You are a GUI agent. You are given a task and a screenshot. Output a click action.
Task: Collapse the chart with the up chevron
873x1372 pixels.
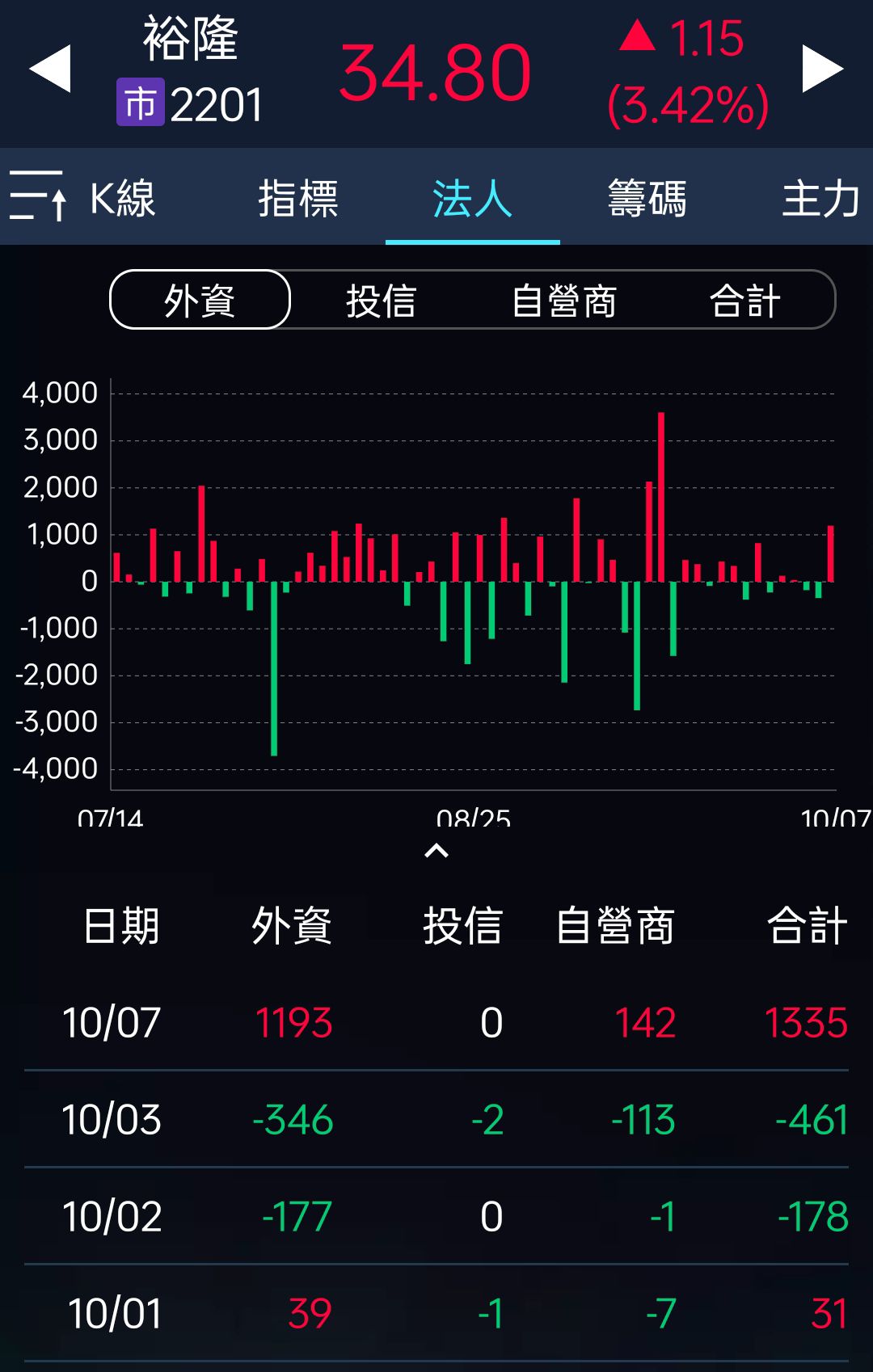click(436, 851)
